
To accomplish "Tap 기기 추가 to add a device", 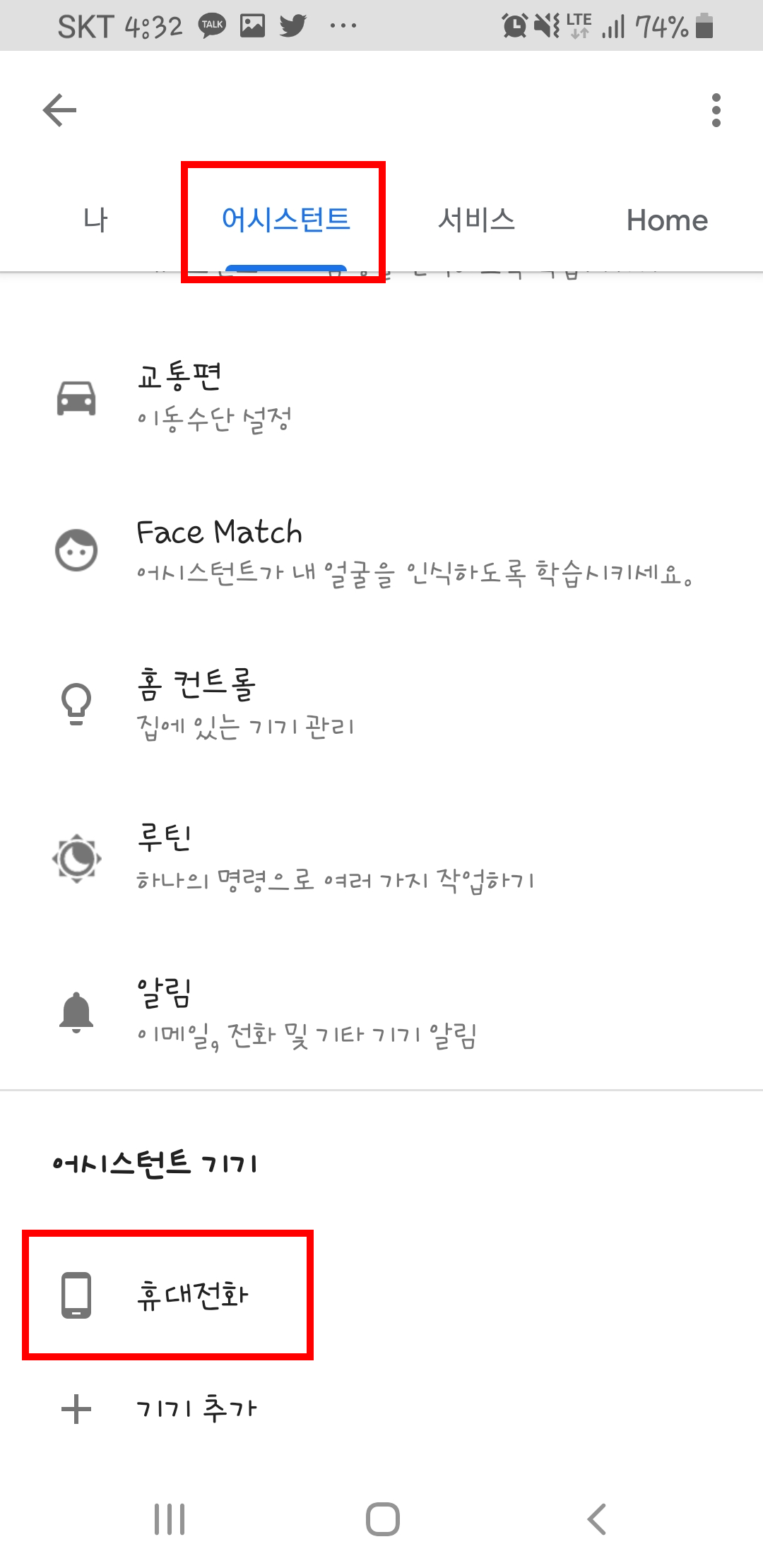I will pos(381,1410).
